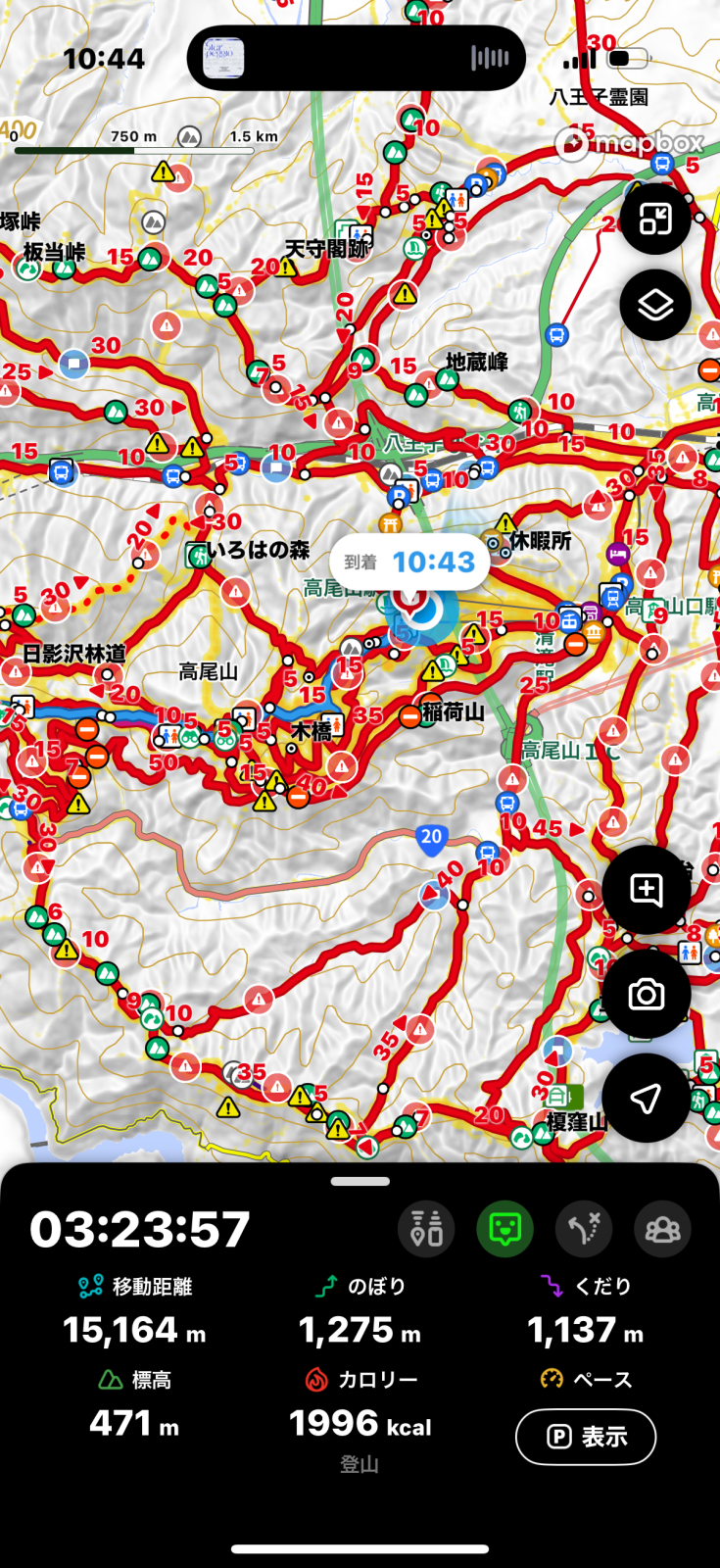Tap the 到着 10:43 arrival bubble

(409, 563)
